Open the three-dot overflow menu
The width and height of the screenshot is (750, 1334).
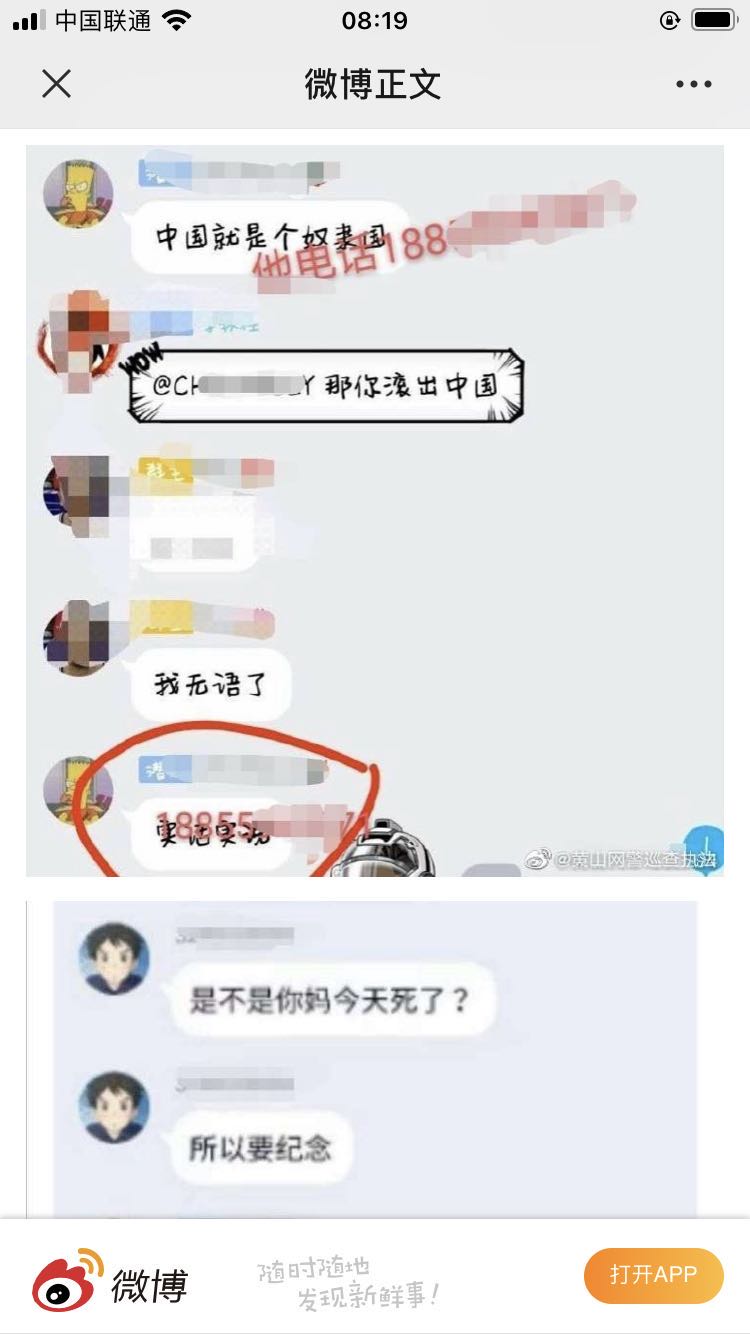[693, 85]
